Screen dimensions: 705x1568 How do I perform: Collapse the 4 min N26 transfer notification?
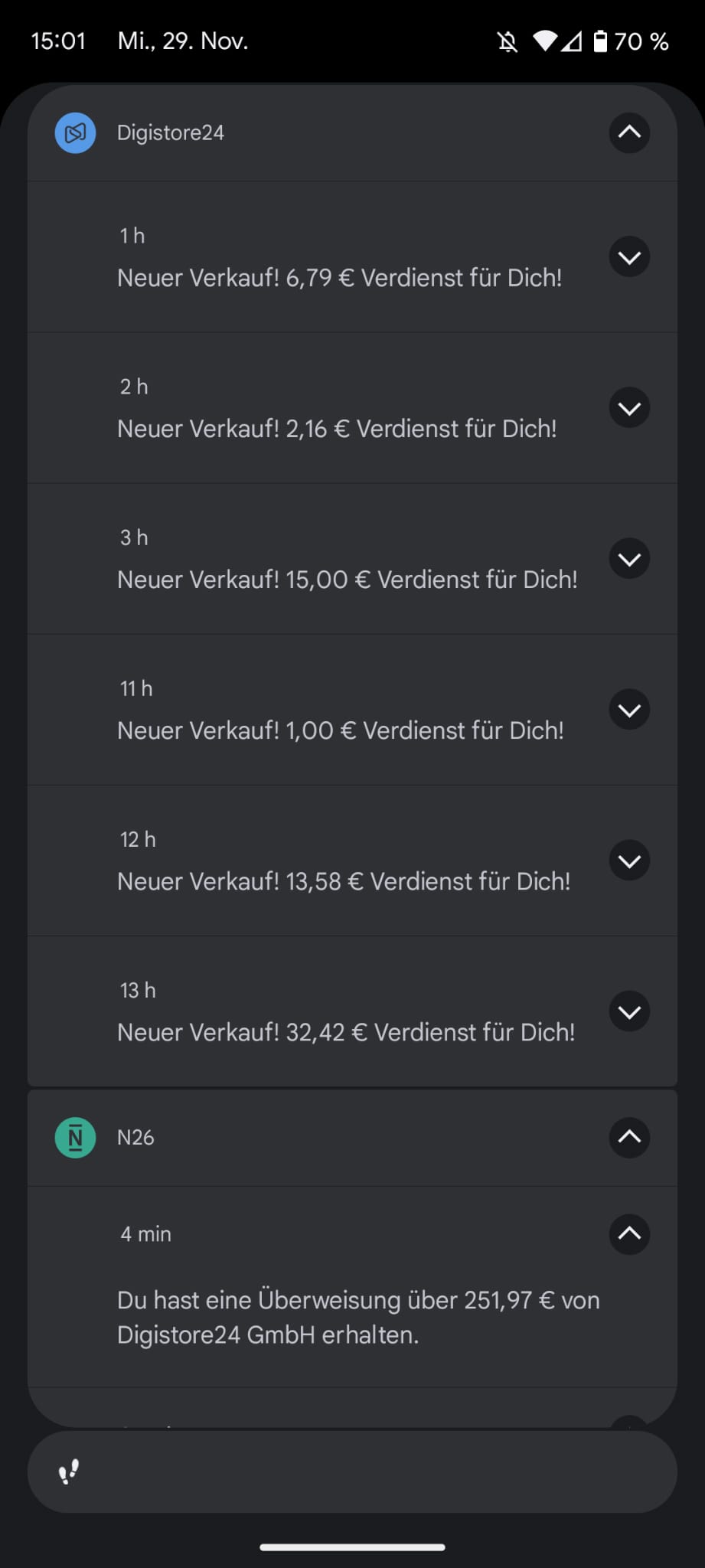click(x=628, y=1233)
